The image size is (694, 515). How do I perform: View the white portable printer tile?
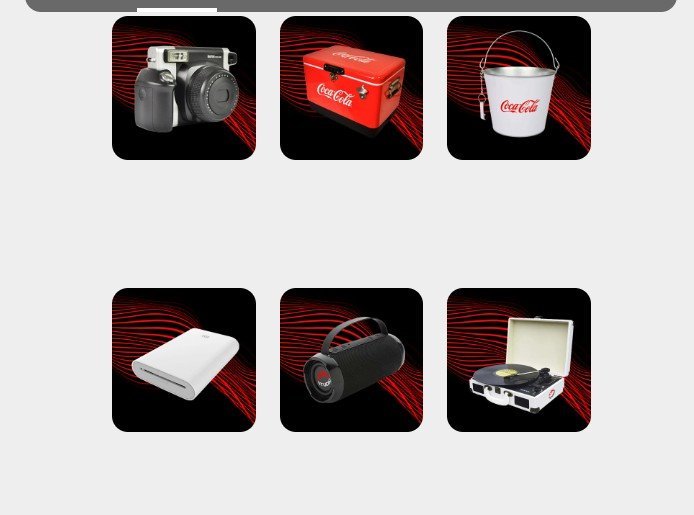point(184,360)
